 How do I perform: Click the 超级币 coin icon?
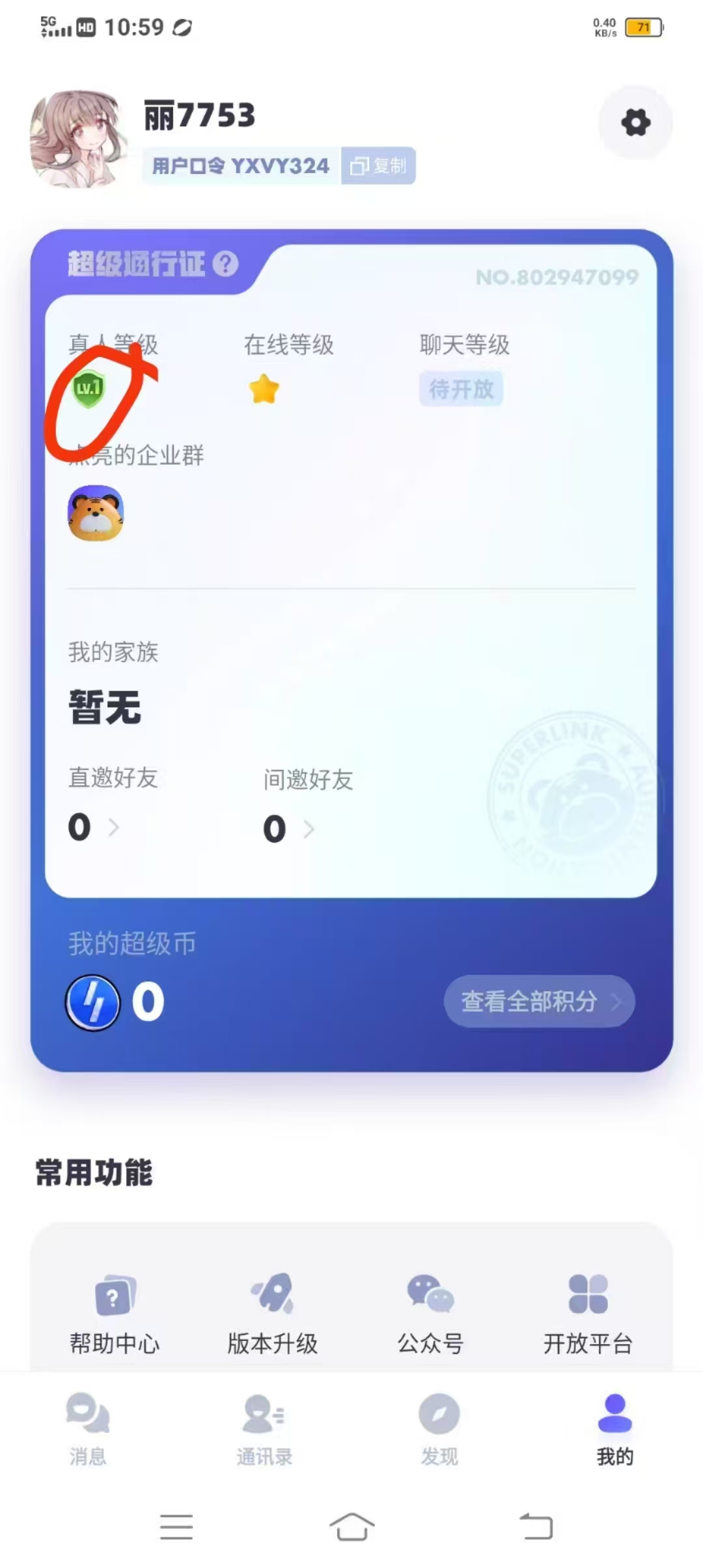(93, 1003)
